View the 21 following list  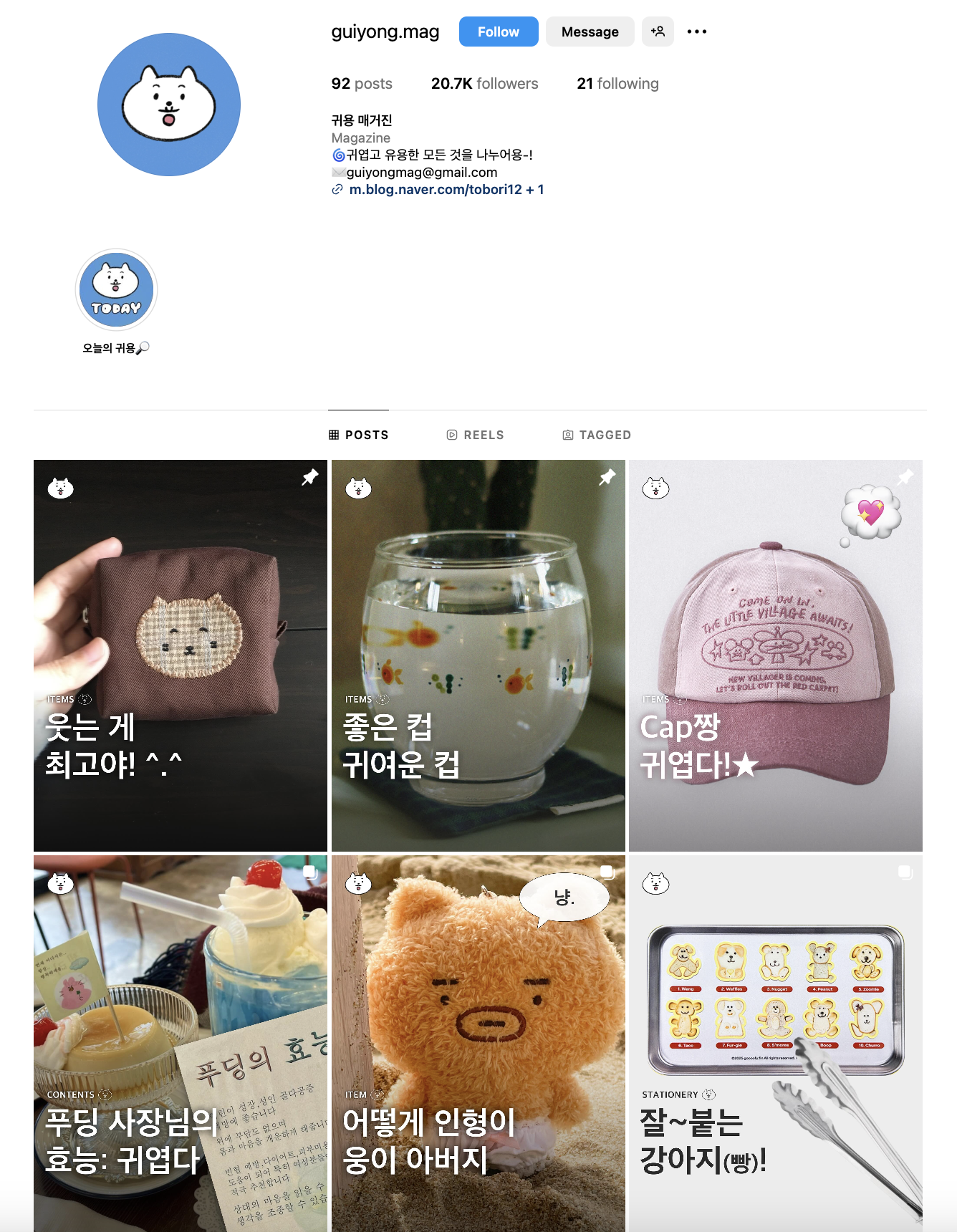617,84
